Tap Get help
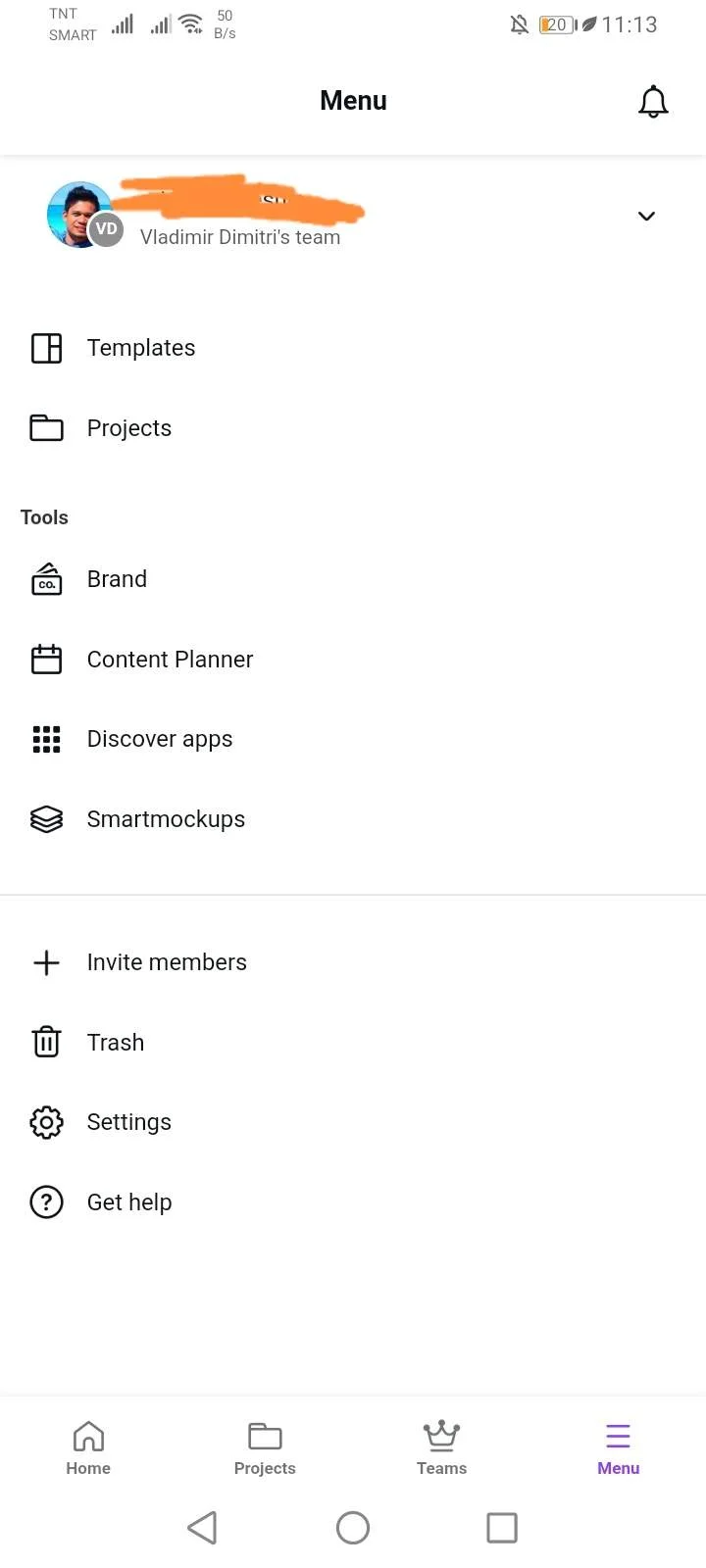Screen dimensions: 706x1568 click(x=353, y=1202)
